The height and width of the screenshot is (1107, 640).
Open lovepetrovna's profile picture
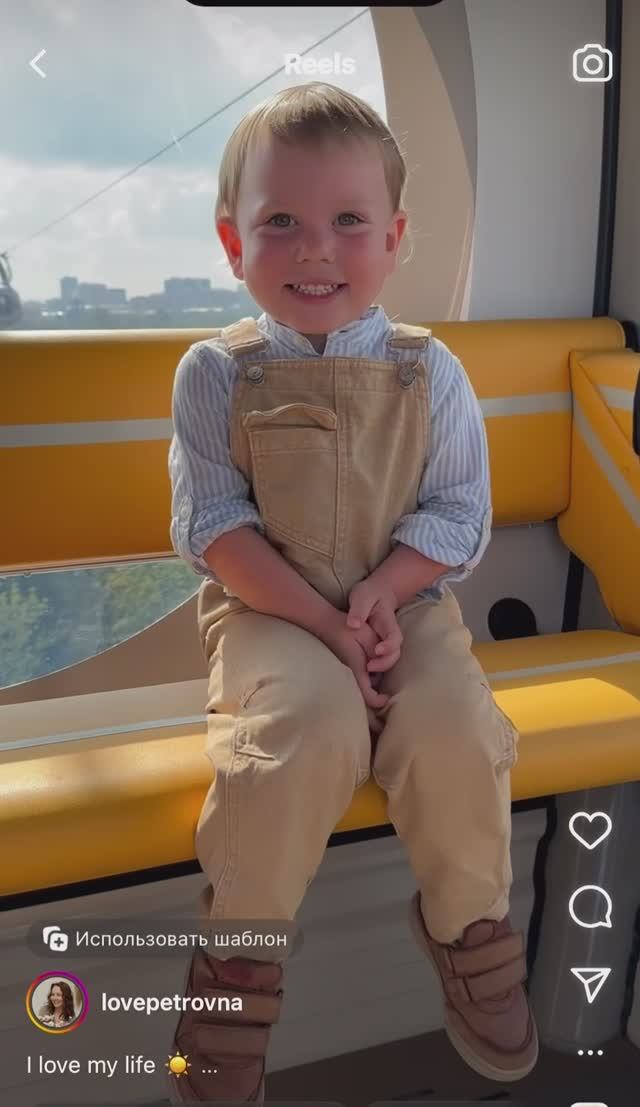pos(57,1002)
